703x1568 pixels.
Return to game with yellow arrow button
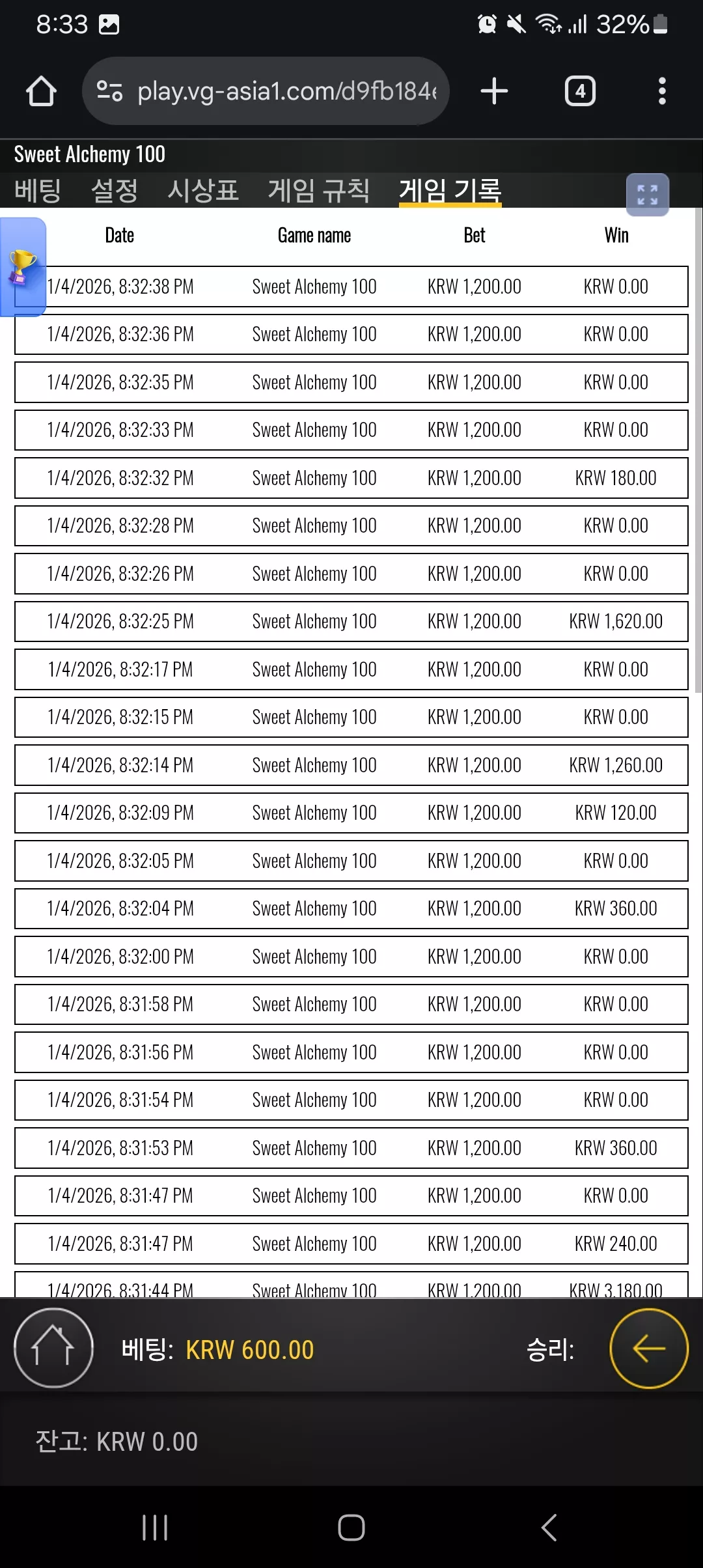click(x=649, y=1348)
